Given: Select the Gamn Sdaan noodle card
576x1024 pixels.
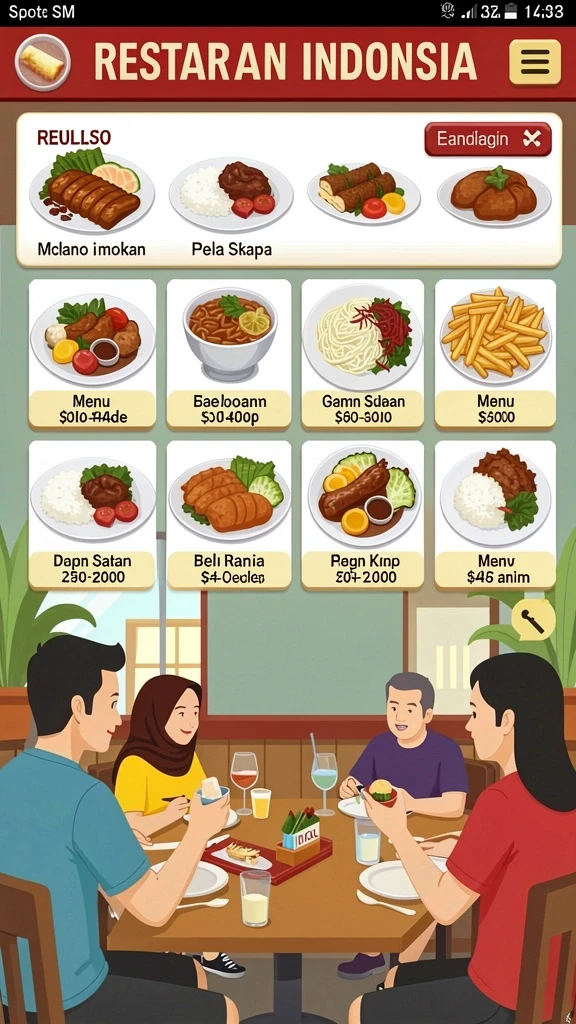Looking at the screenshot, I should pos(362,354).
